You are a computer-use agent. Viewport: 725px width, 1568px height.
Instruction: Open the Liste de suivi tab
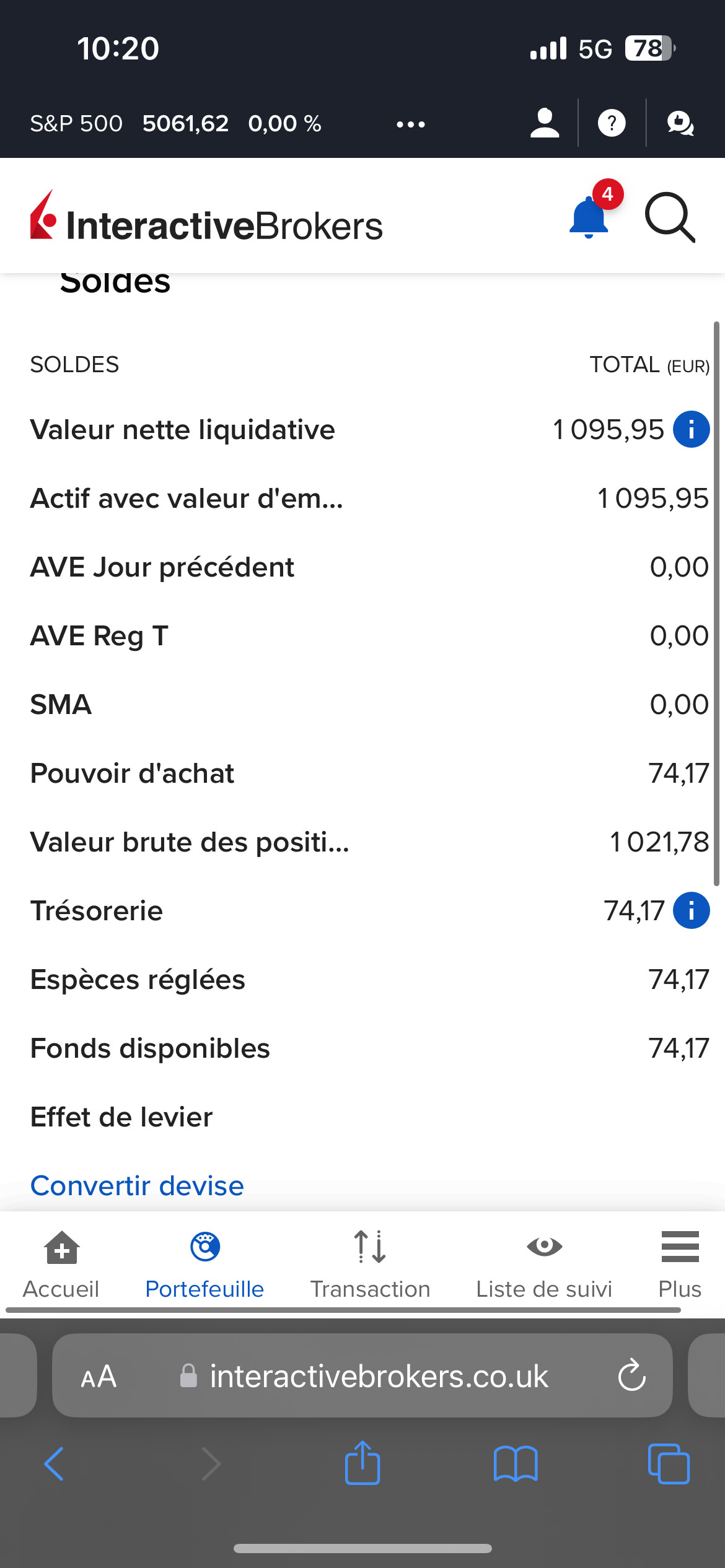(x=544, y=1265)
